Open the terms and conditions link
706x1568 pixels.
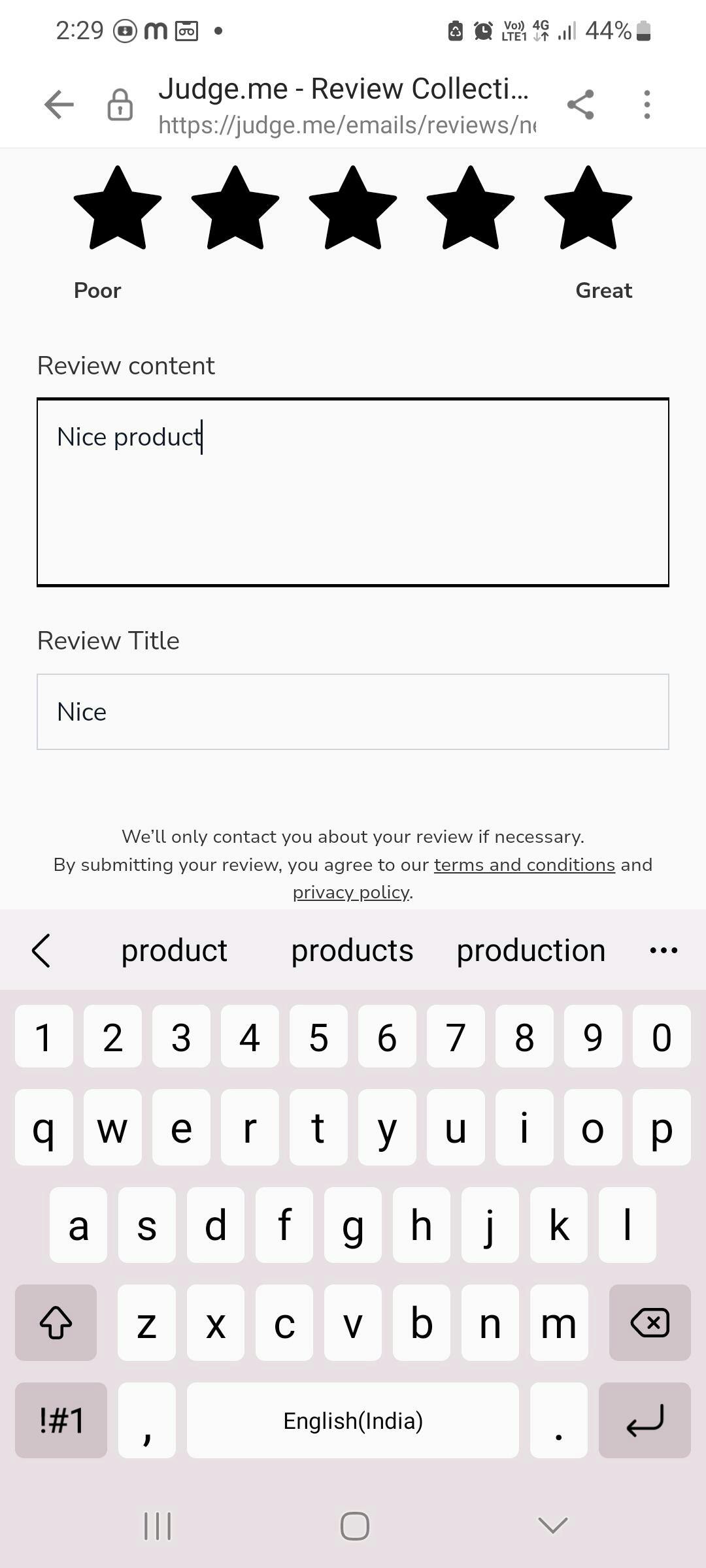[x=524, y=864]
